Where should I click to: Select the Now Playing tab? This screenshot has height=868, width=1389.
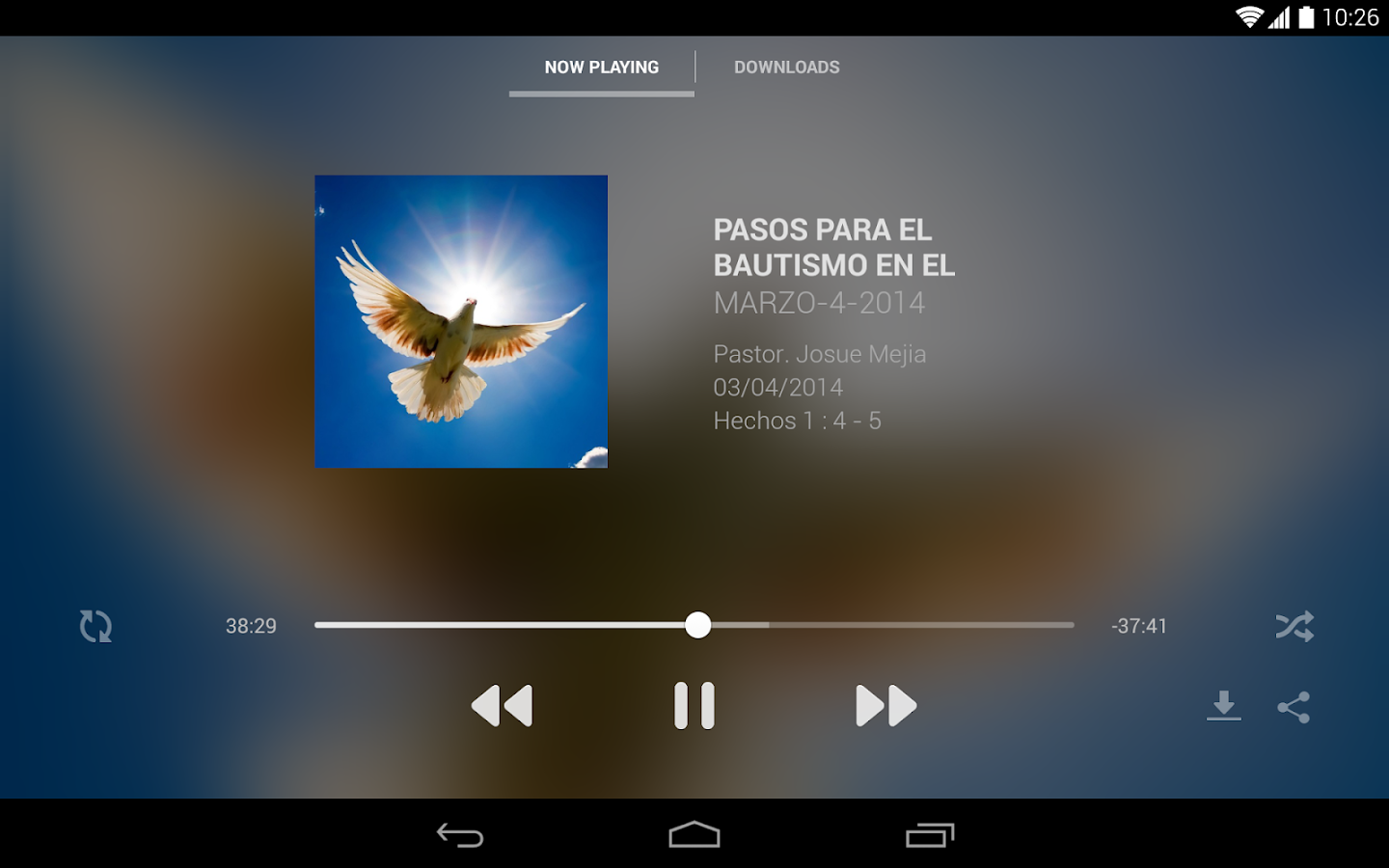pyautogui.click(x=601, y=68)
